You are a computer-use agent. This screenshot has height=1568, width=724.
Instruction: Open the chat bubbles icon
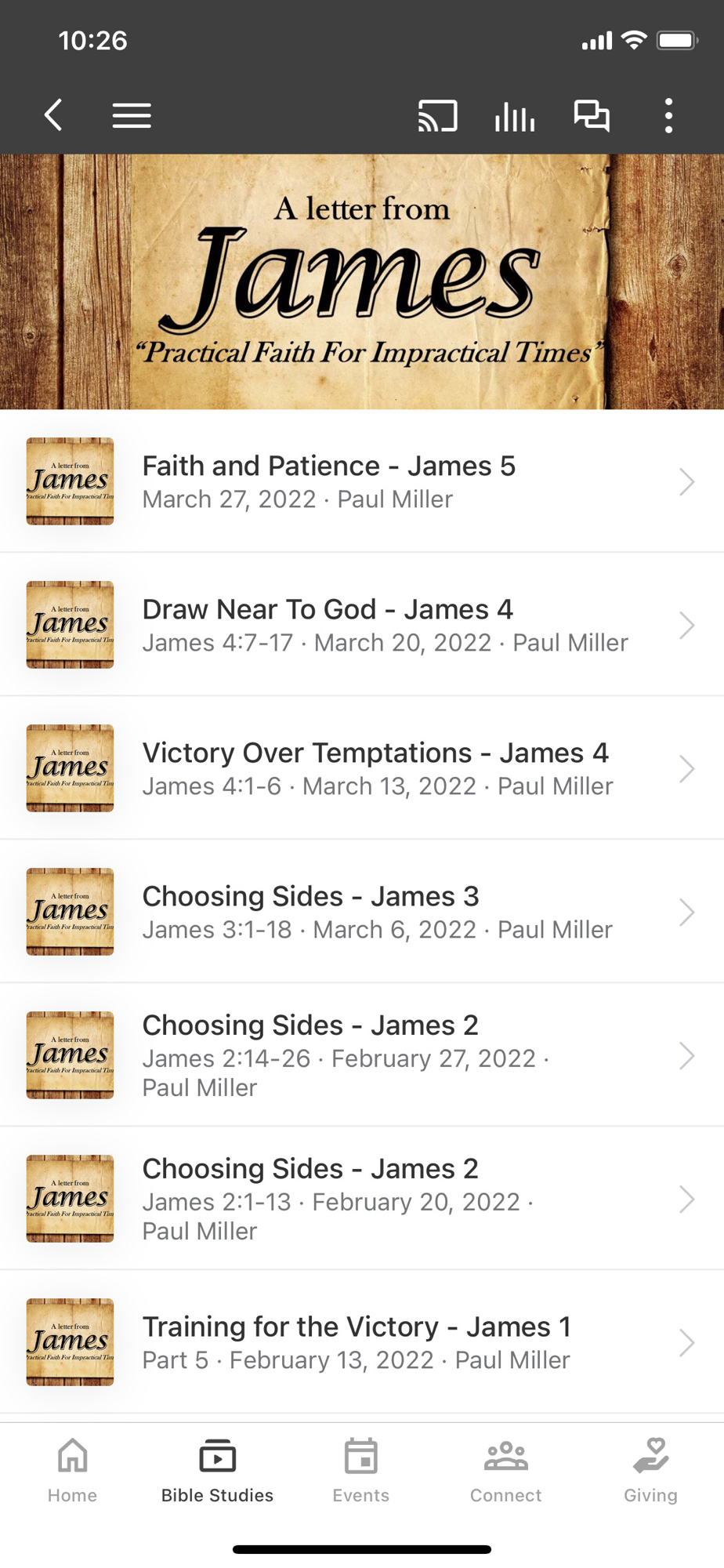592,116
